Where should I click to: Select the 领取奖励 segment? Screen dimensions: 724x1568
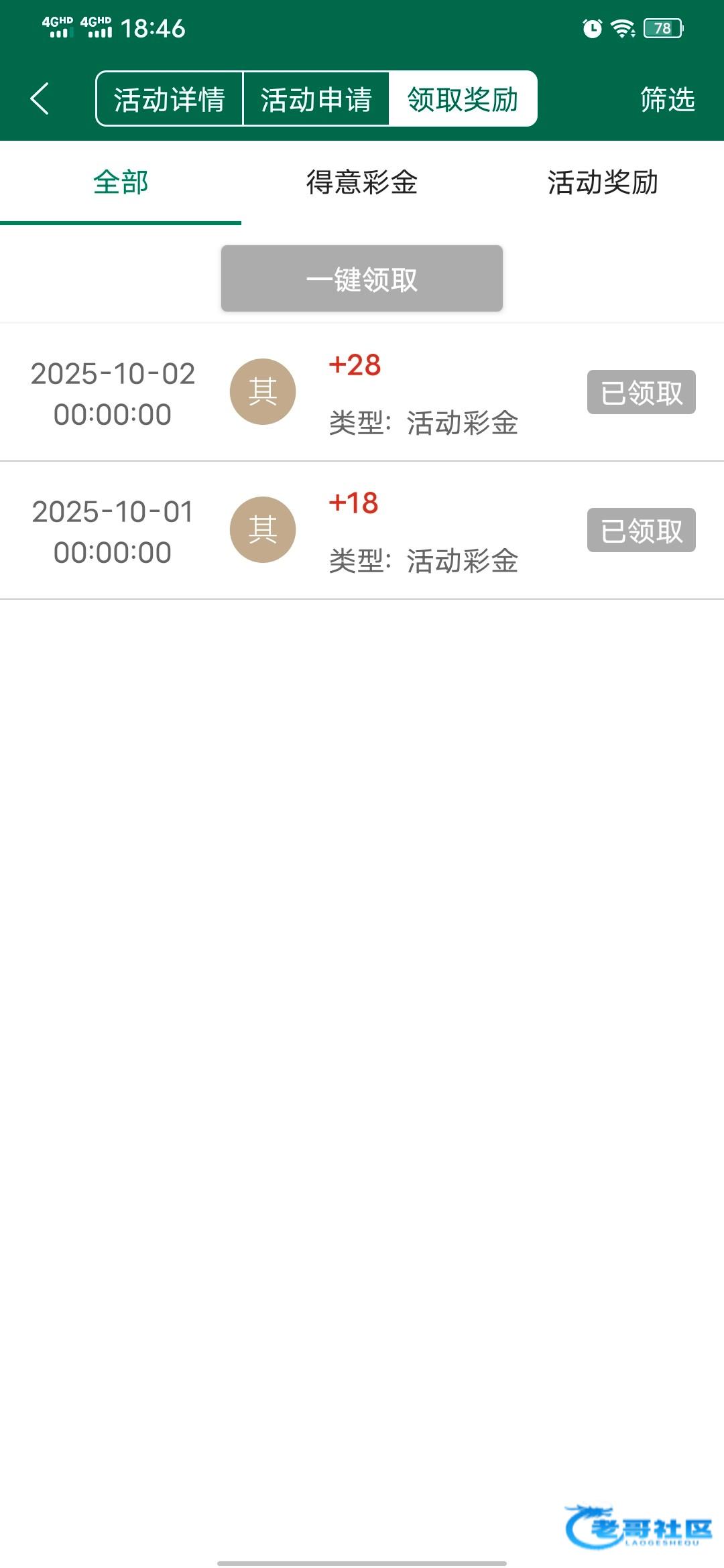click(463, 99)
